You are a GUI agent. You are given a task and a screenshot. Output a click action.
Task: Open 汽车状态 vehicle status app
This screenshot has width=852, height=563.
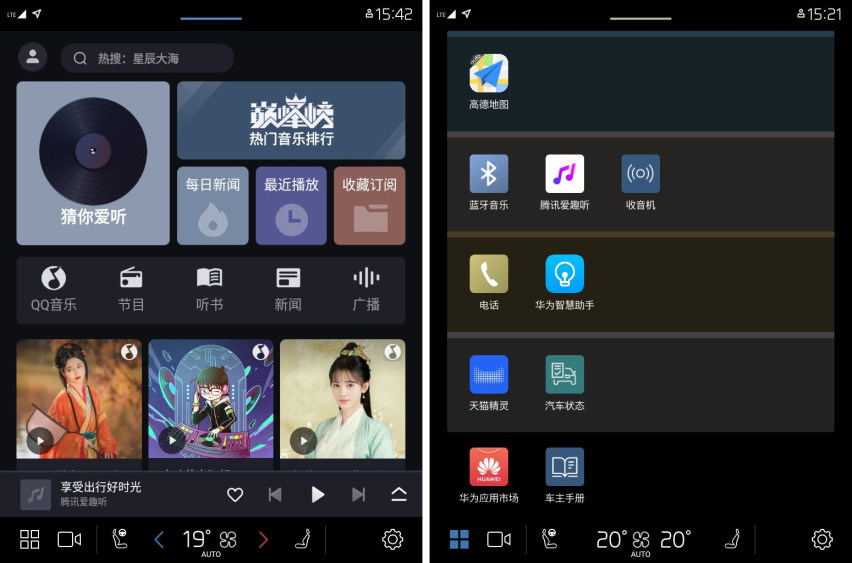[564, 381]
